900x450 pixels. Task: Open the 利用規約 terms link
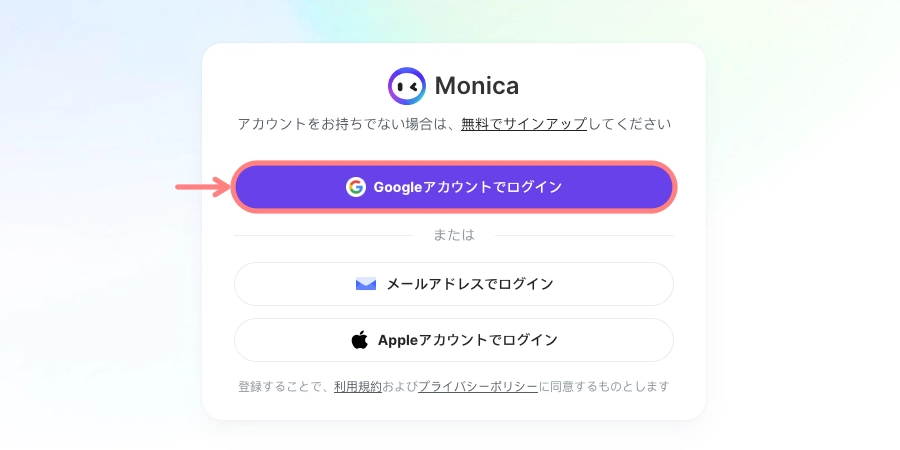click(x=357, y=386)
